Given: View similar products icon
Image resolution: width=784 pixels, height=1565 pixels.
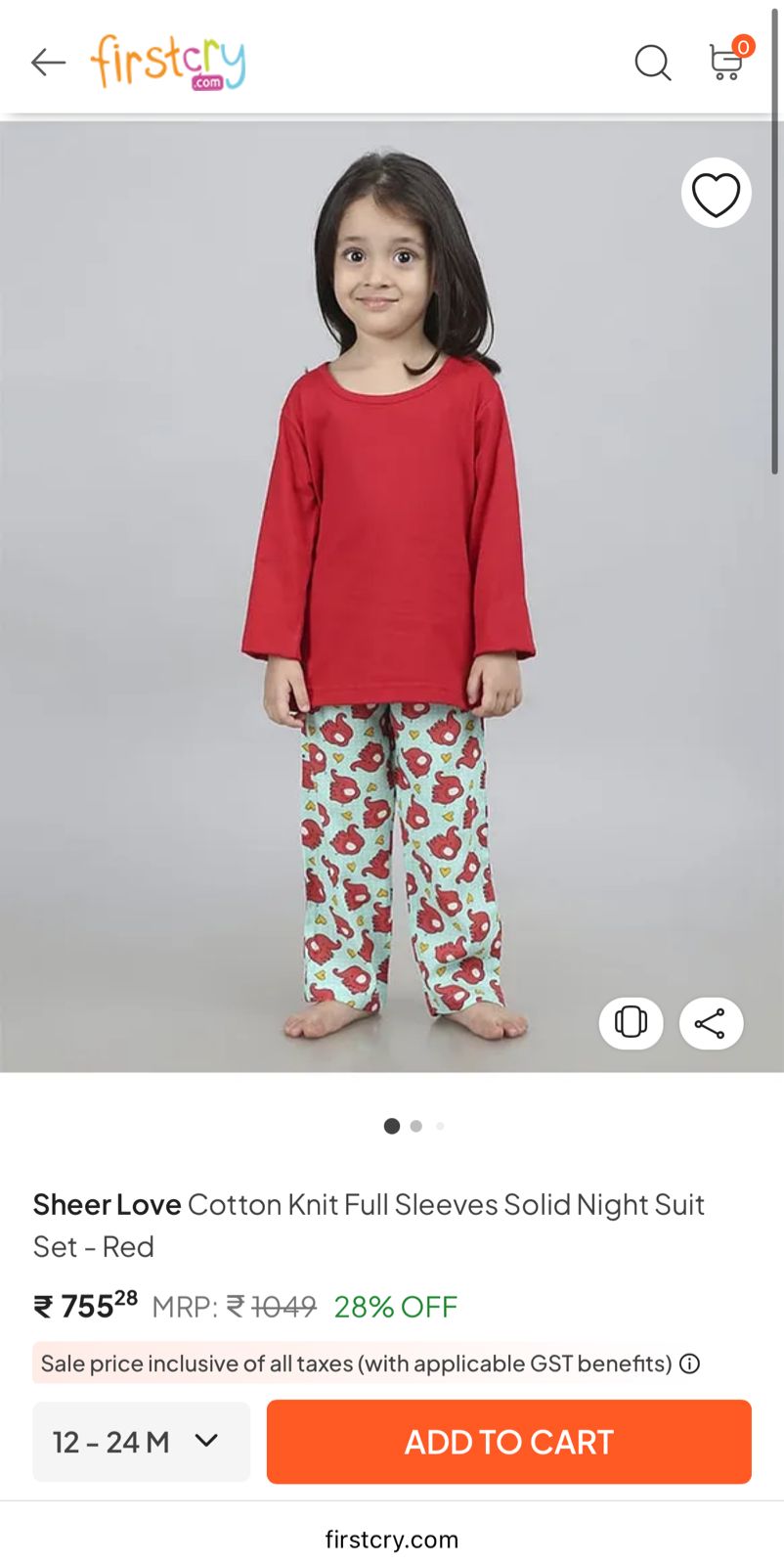Looking at the screenshot, I should pyautogui.click(x=631, y=1023).
